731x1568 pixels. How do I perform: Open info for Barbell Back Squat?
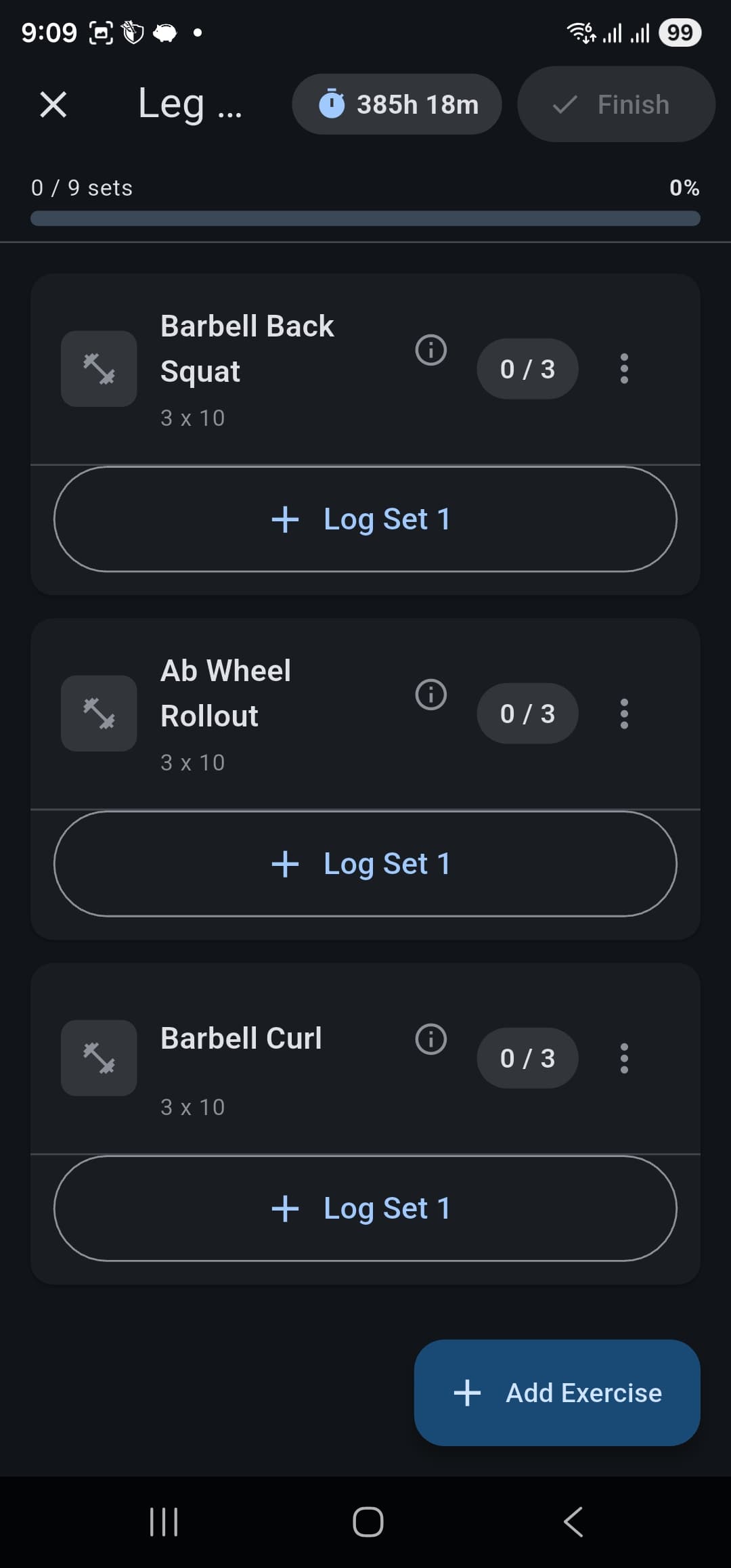430,349
